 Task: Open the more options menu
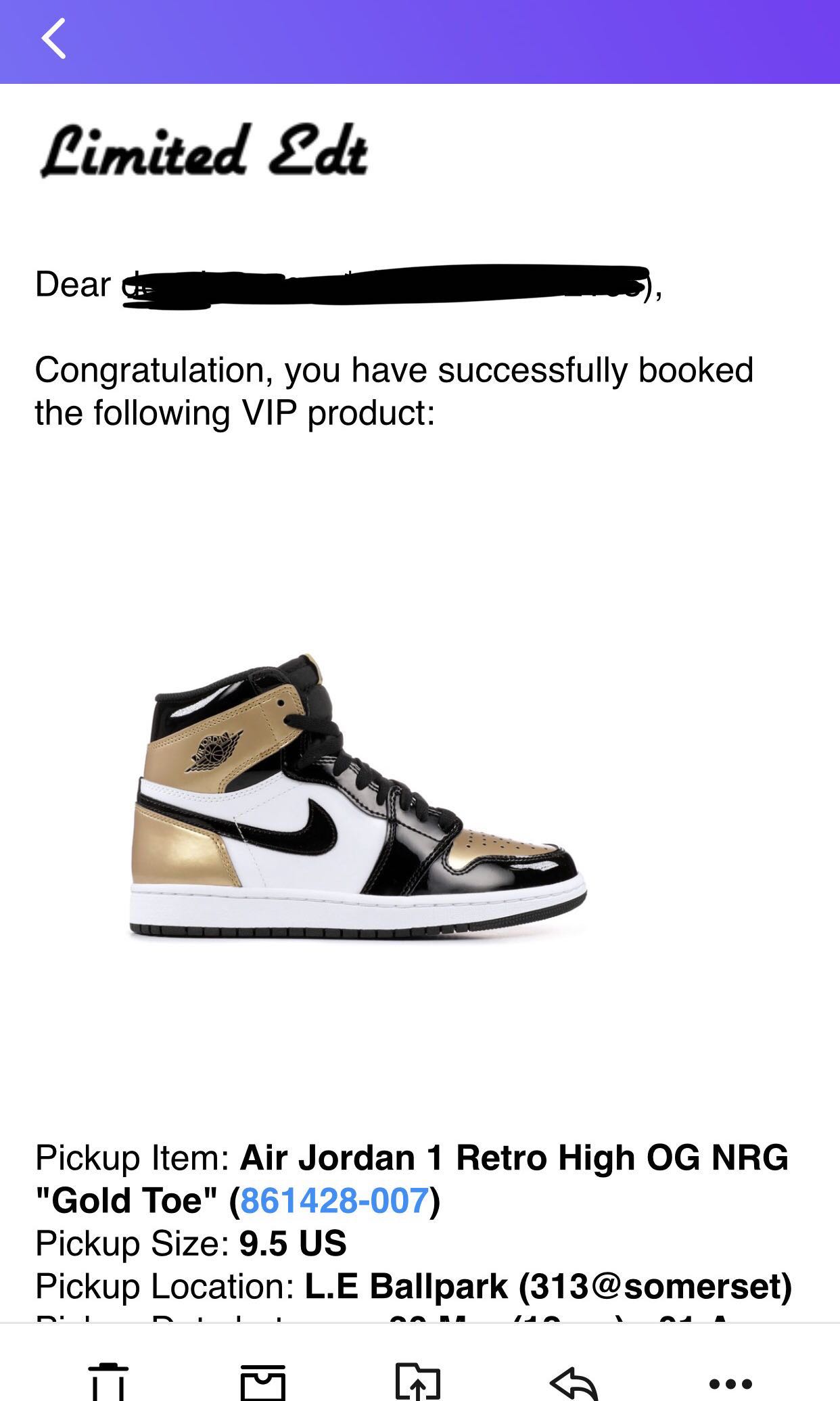pos(730,1383)
